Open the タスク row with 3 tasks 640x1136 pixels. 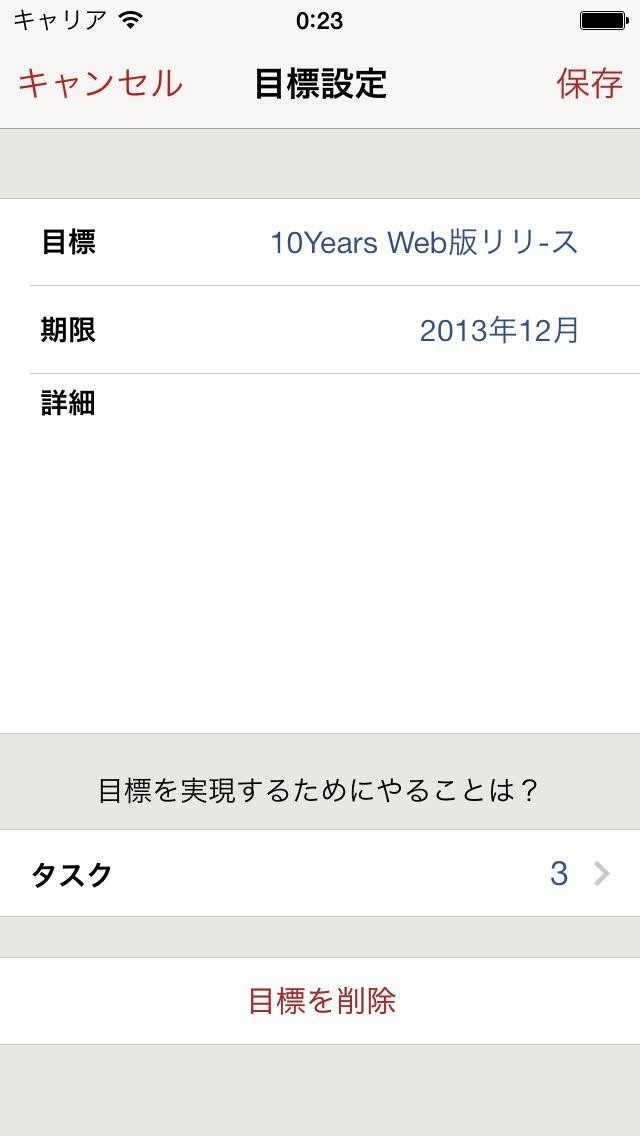point(320,874)
